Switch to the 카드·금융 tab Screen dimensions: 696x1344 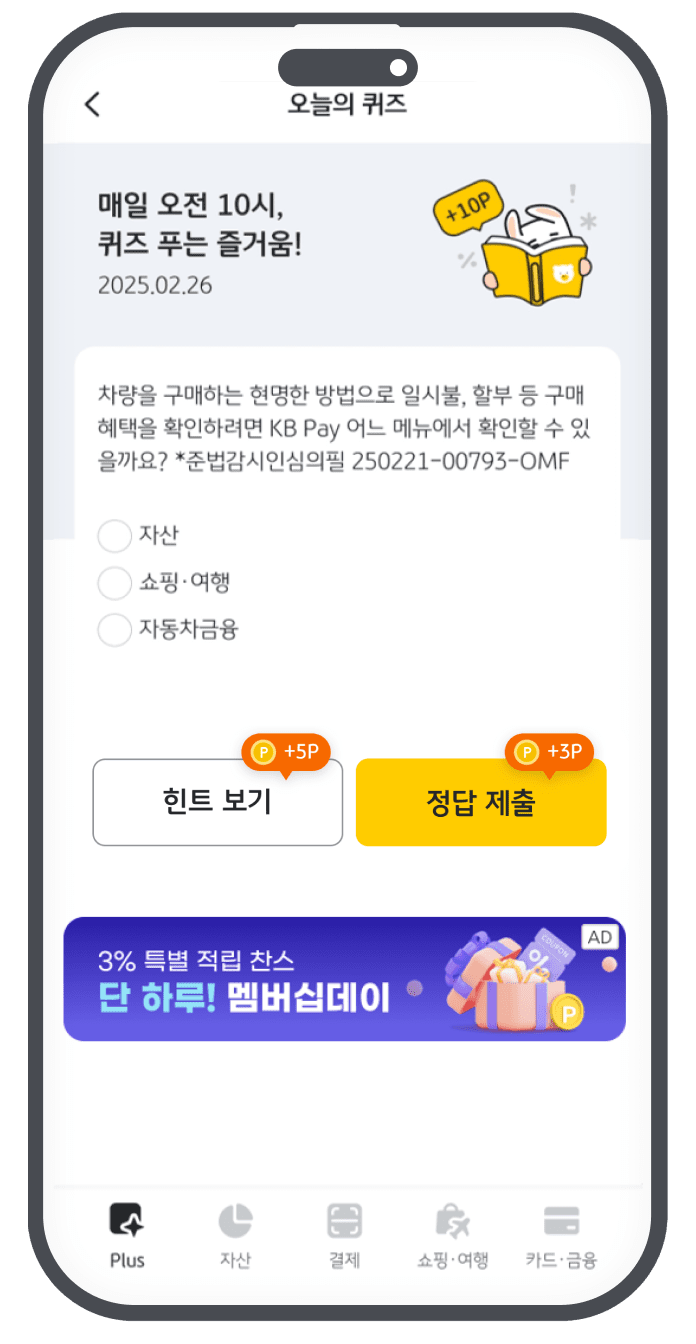click(561, 1236)
